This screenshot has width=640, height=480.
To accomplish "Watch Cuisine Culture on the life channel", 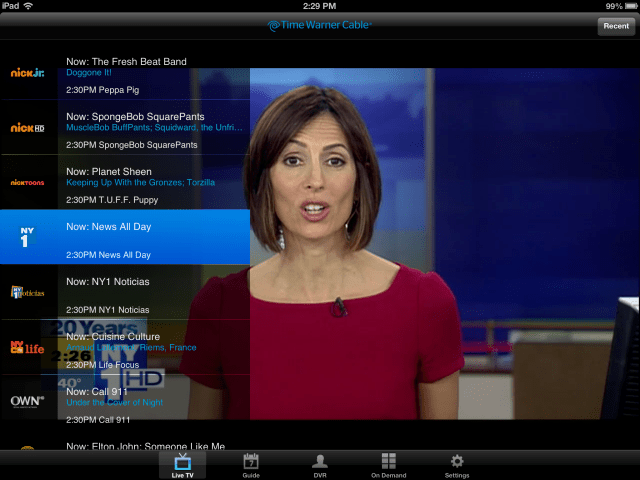I will (x=125, y=347).
